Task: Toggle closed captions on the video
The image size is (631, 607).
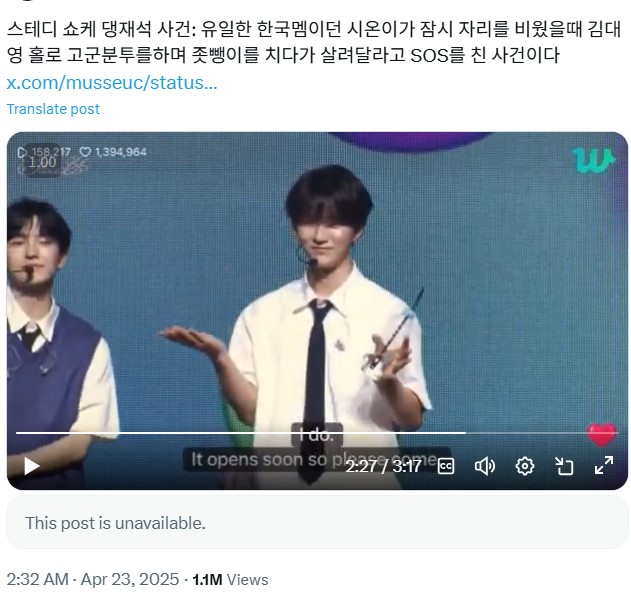Action: [446, 466]
